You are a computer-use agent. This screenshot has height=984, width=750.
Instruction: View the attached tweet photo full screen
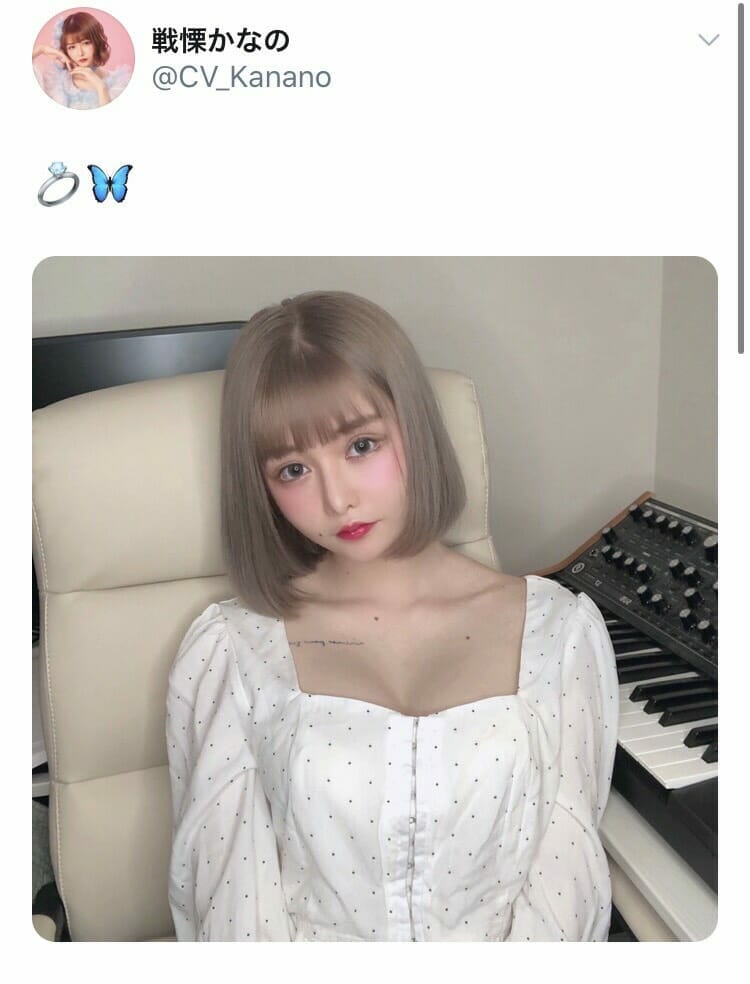(x=374, y=598)
